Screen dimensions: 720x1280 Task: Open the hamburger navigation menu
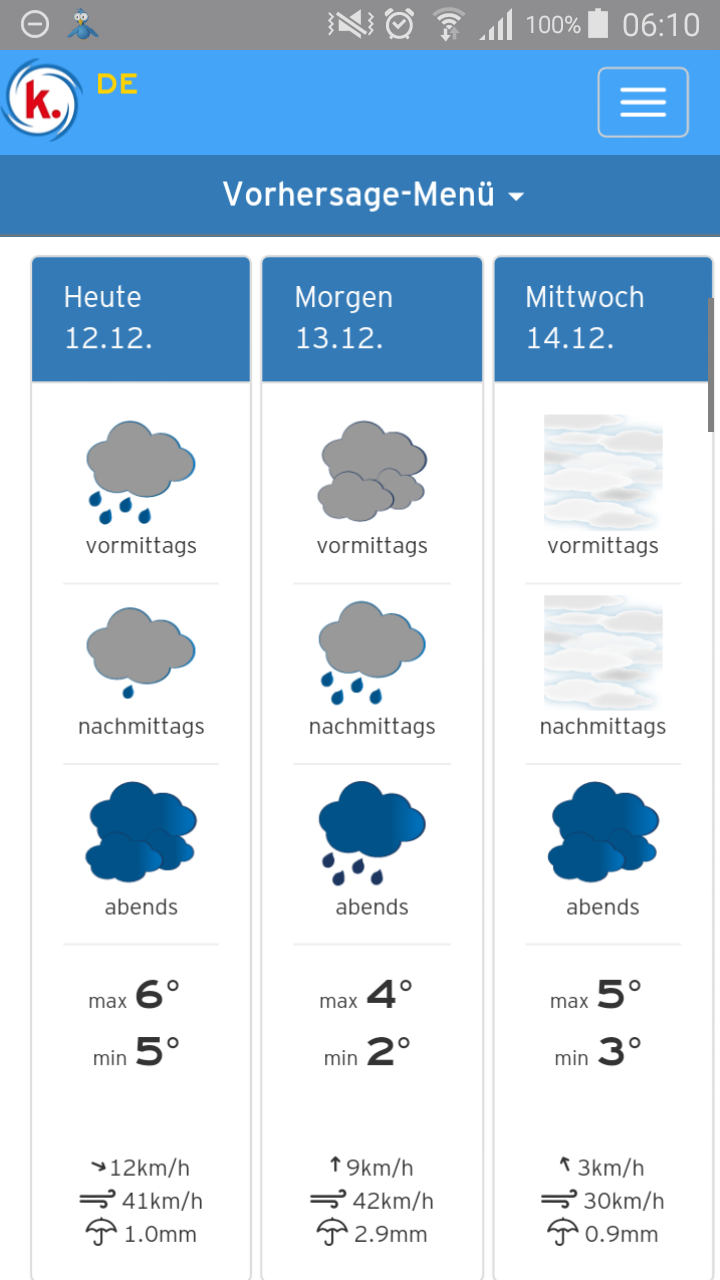click(643, 102)
